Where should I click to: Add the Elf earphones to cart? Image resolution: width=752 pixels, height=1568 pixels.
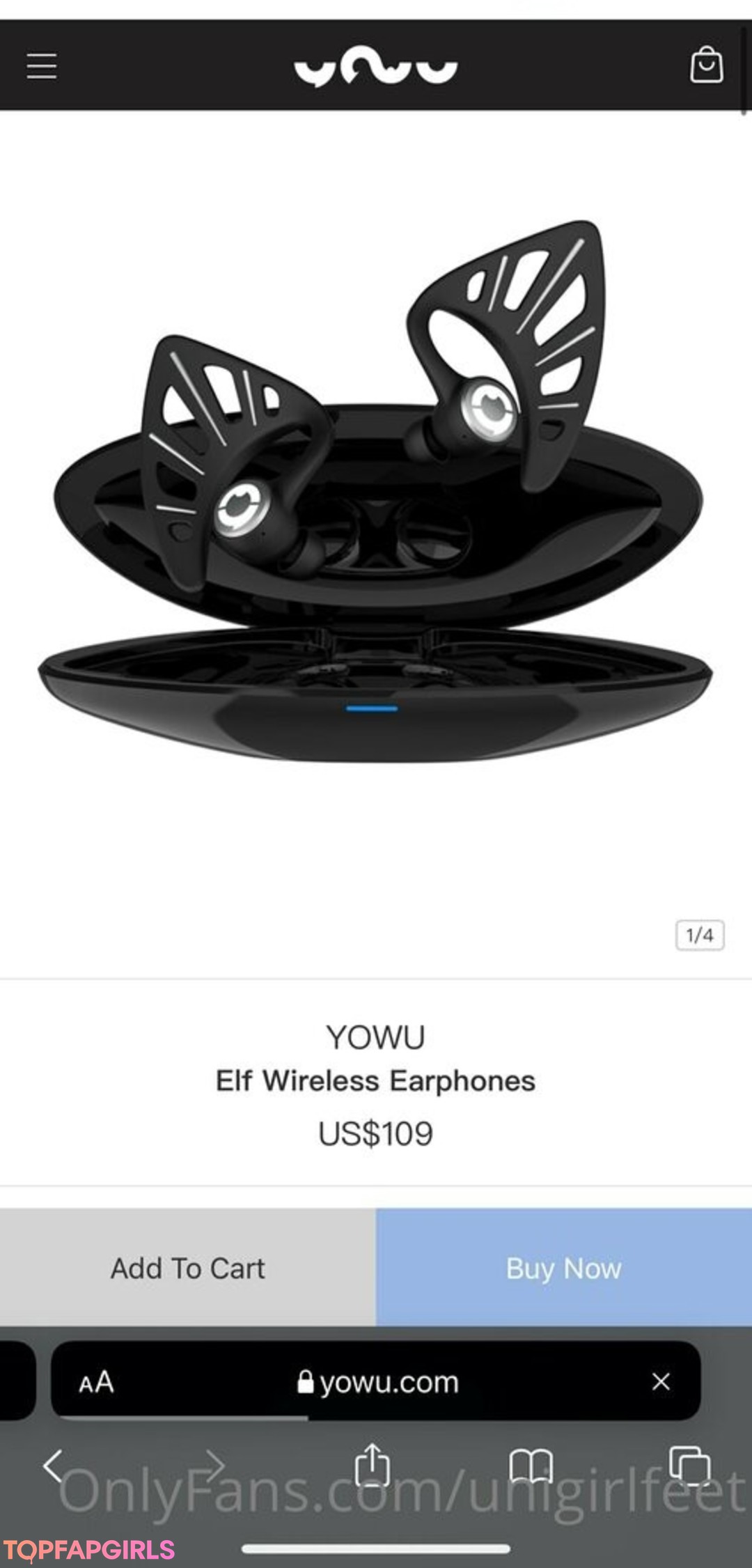(x=188, y=1268)
